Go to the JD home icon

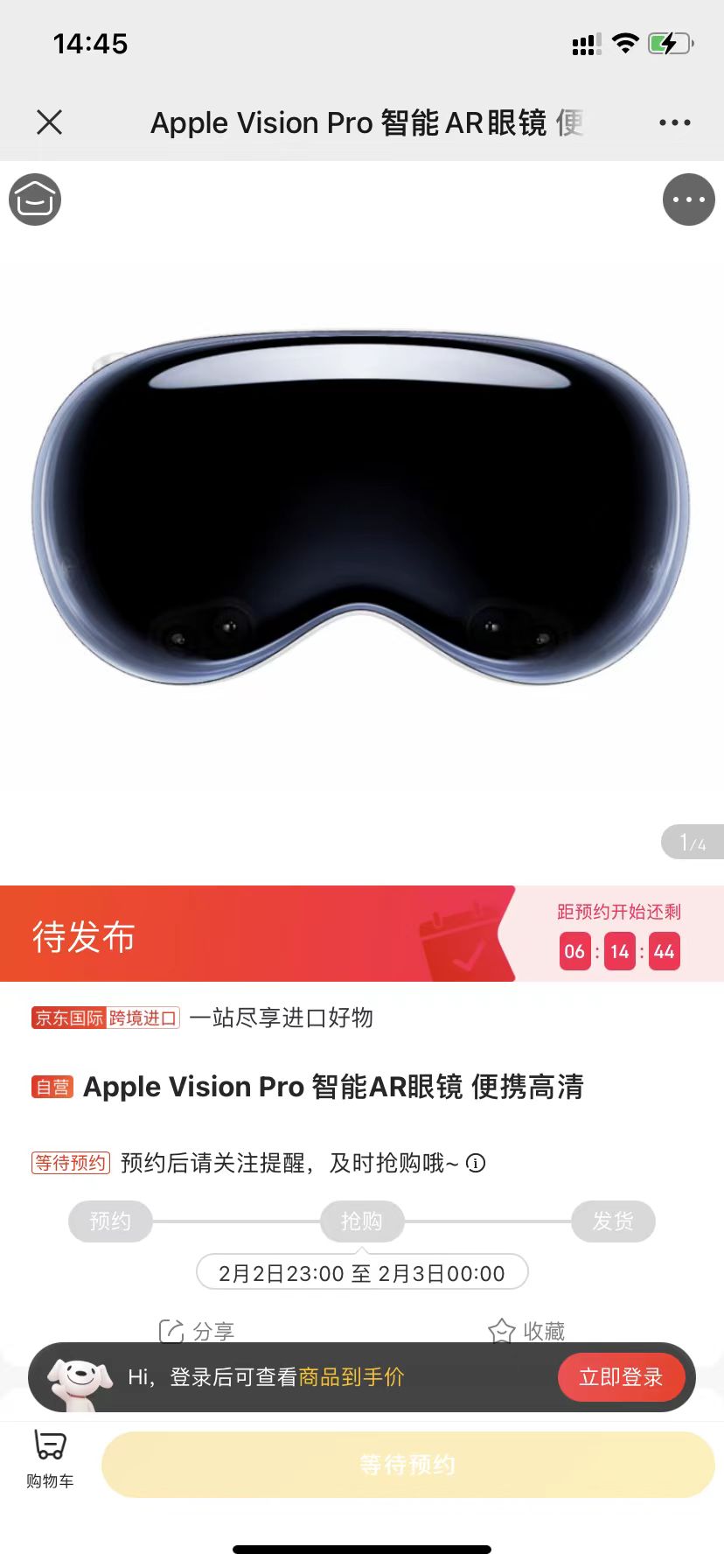pyautogui.click(x=35, y=200)
